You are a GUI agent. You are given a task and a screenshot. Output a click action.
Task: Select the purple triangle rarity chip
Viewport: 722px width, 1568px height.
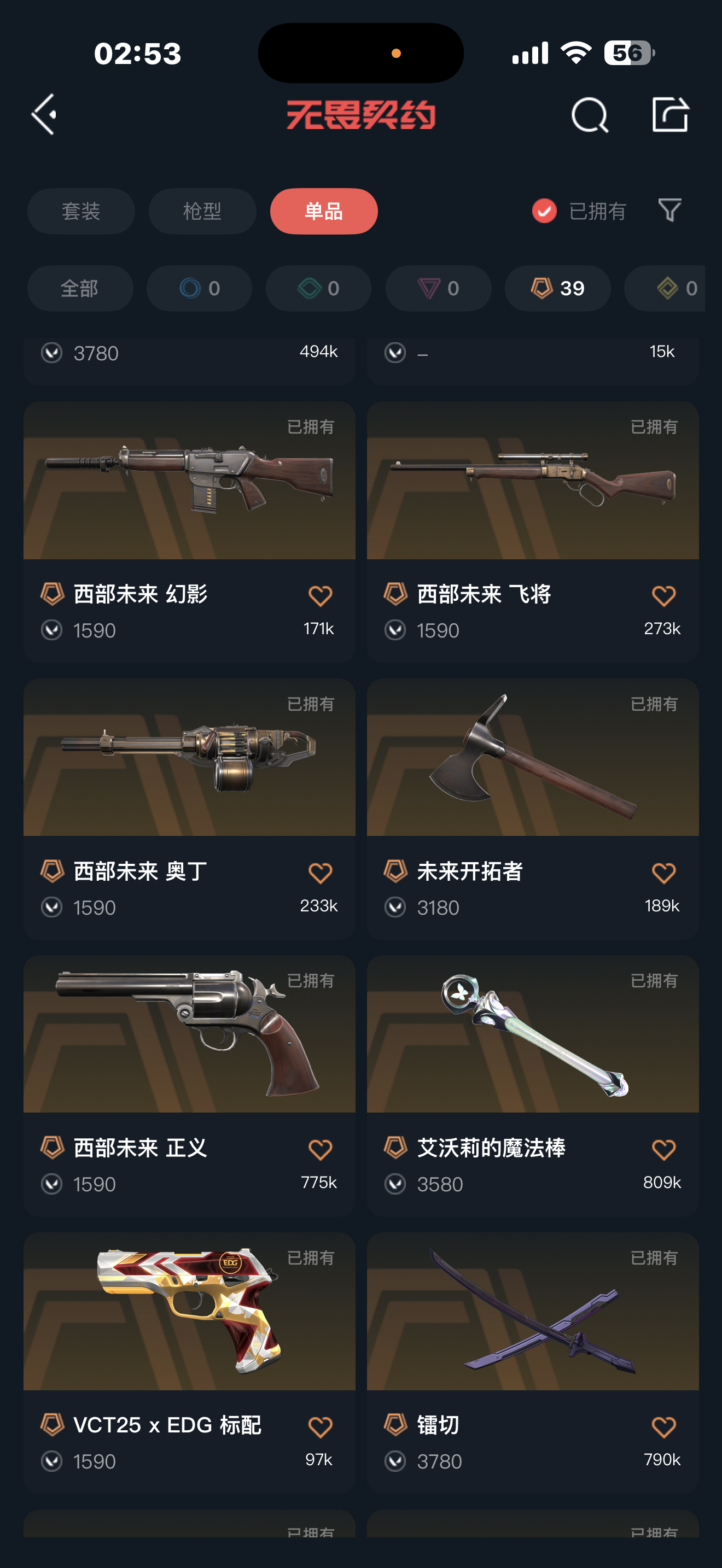coord(438,288)
